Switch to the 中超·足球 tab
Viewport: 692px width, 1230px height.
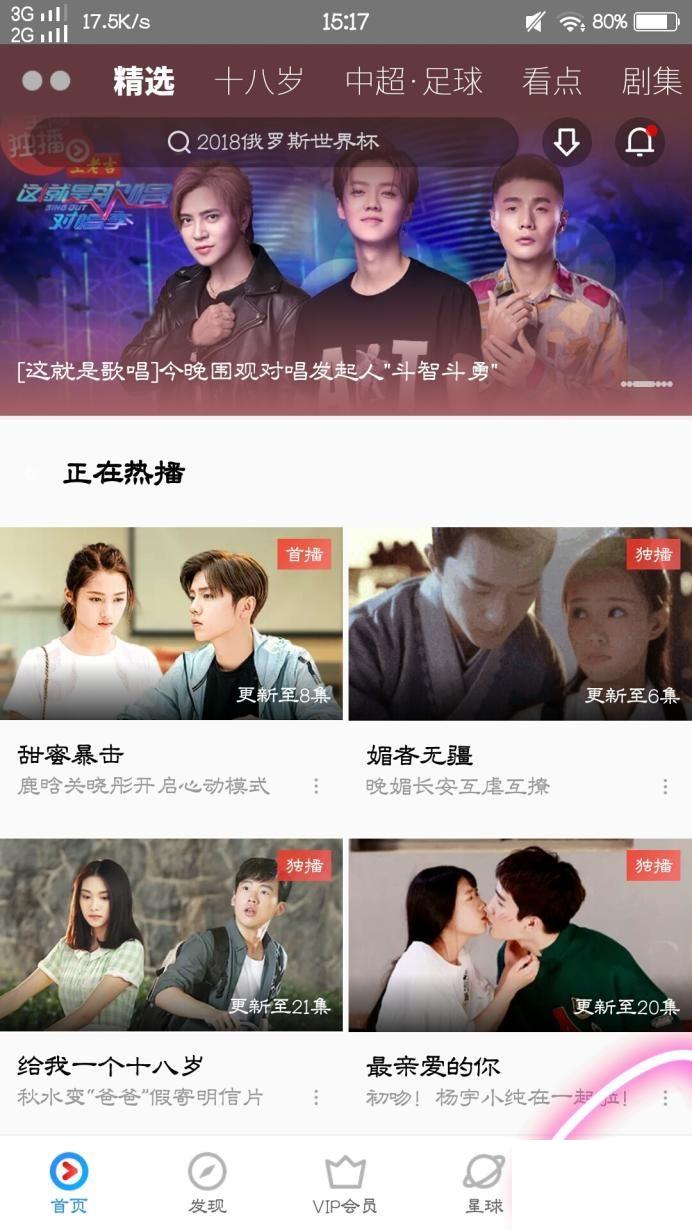414,81
